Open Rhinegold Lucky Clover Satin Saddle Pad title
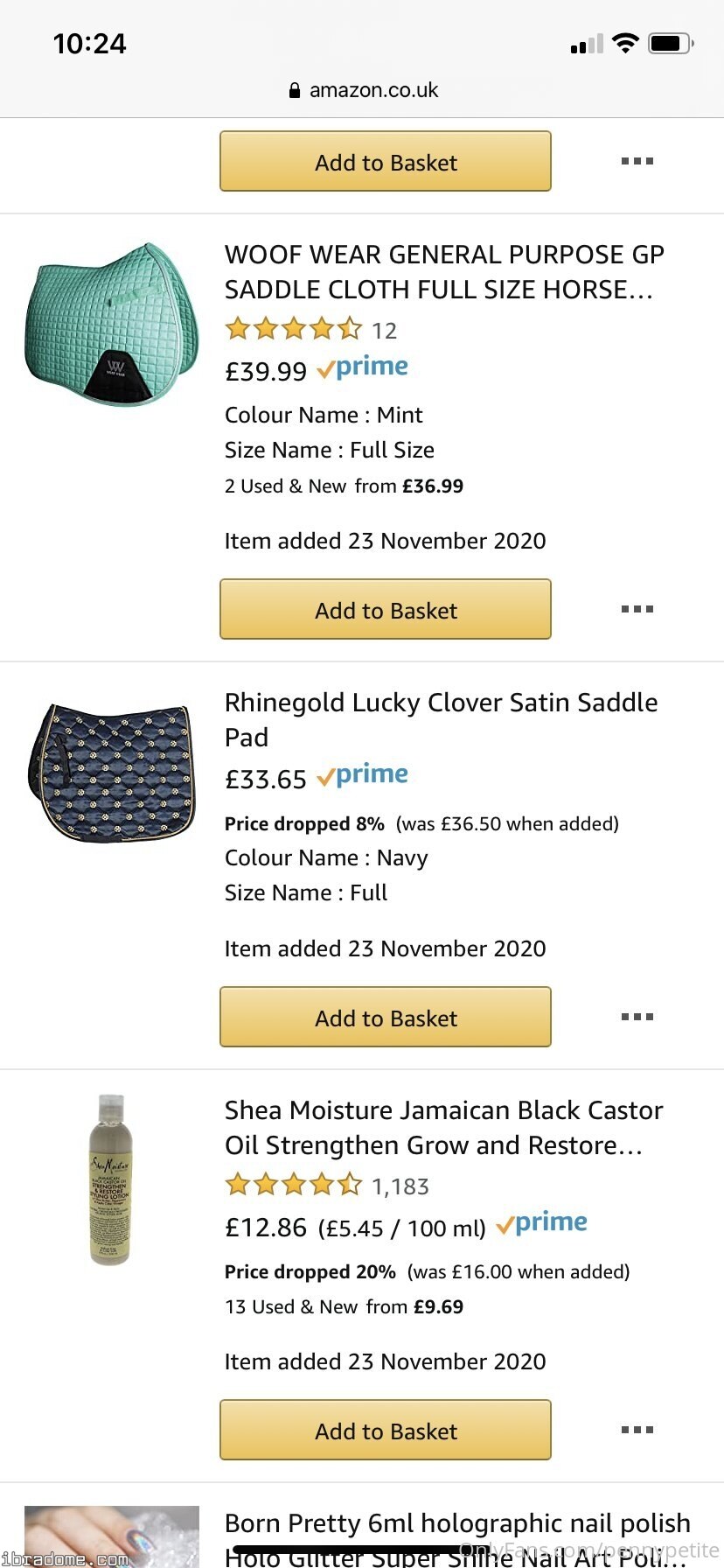The width and height of the screenshot is (724, 1568). [x=441, y=718]
